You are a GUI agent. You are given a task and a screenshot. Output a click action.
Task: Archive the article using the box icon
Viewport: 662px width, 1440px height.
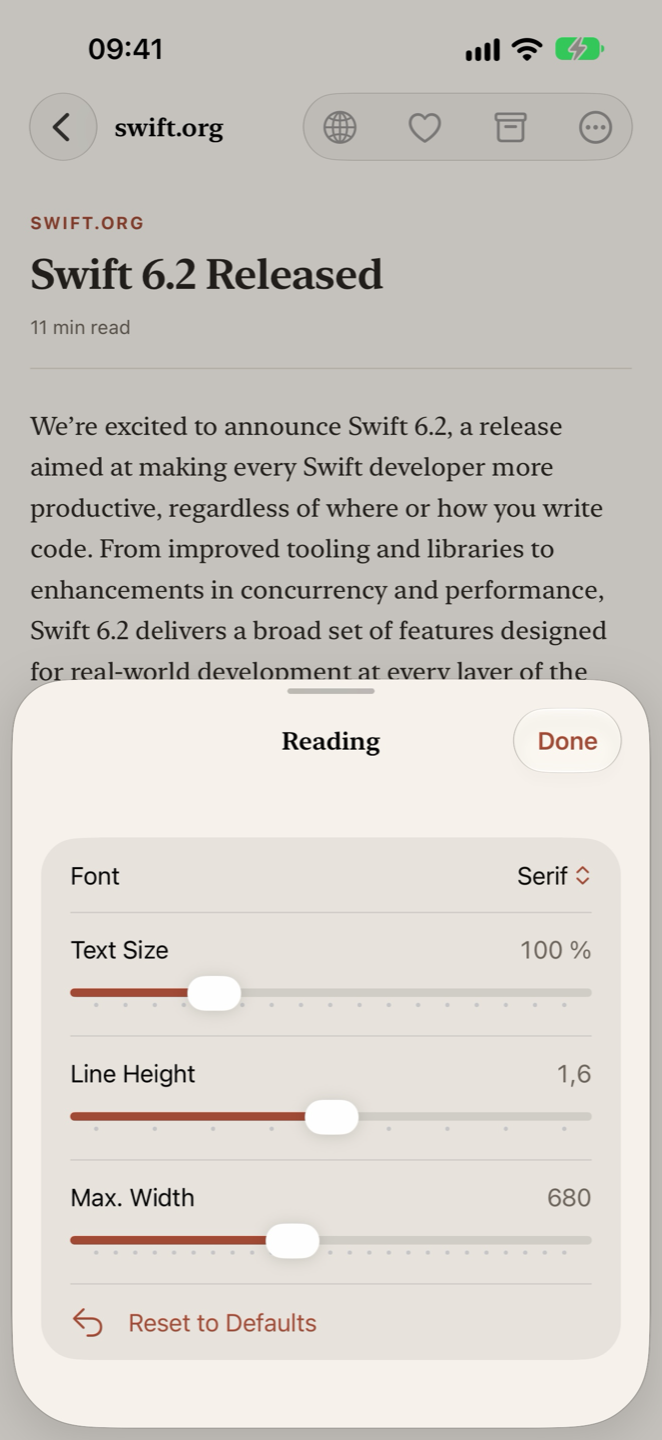(510, 127)
